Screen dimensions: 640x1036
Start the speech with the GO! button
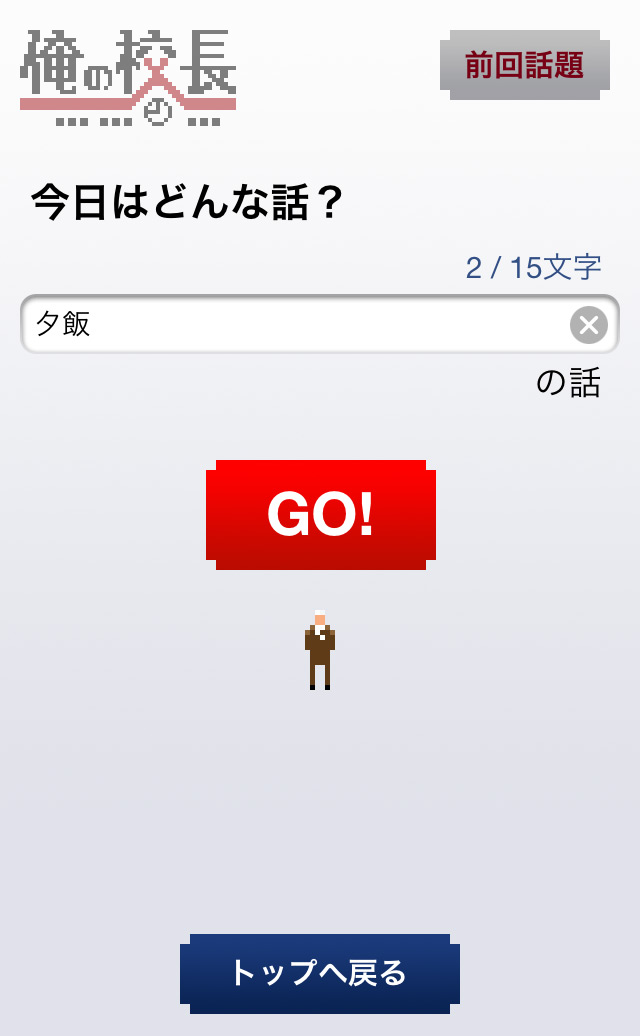(320, 514)
